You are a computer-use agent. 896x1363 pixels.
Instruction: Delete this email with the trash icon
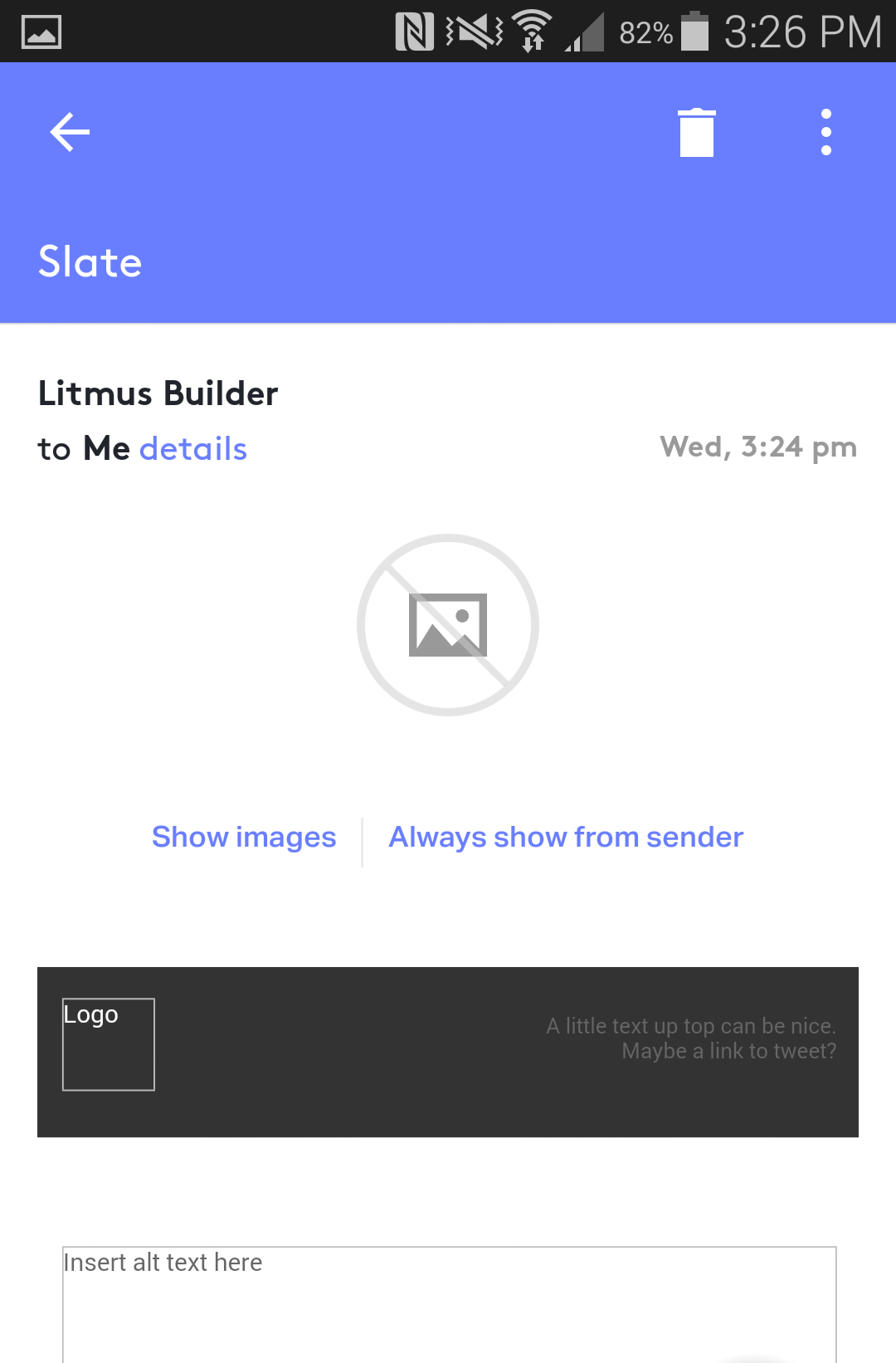pyautogui.click(x=696, y=133)
